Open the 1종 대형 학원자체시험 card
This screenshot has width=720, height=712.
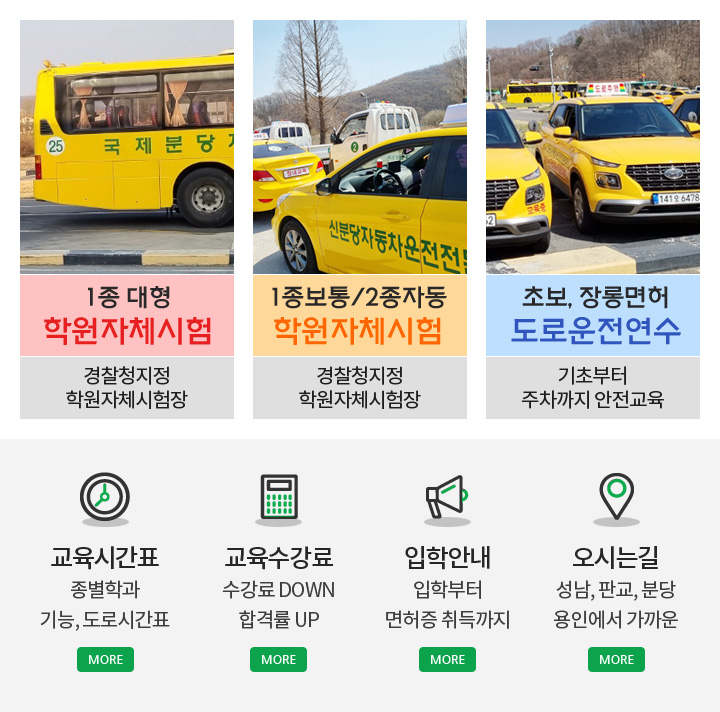point(127,316)
